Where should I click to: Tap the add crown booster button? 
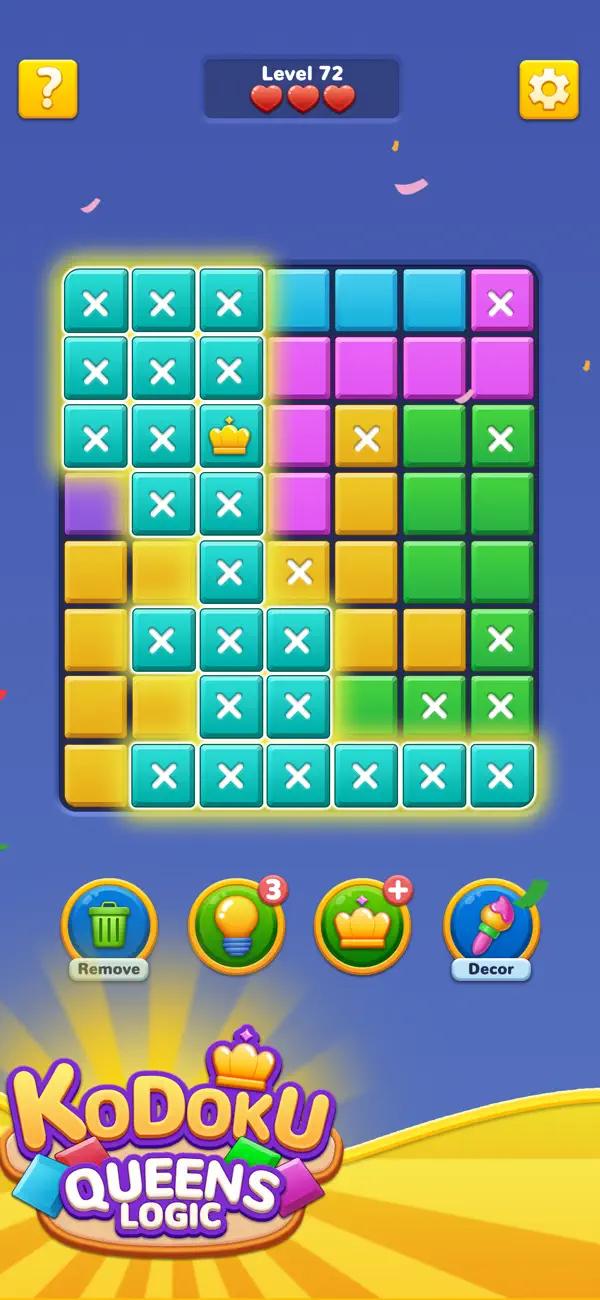tap(364, 925)
